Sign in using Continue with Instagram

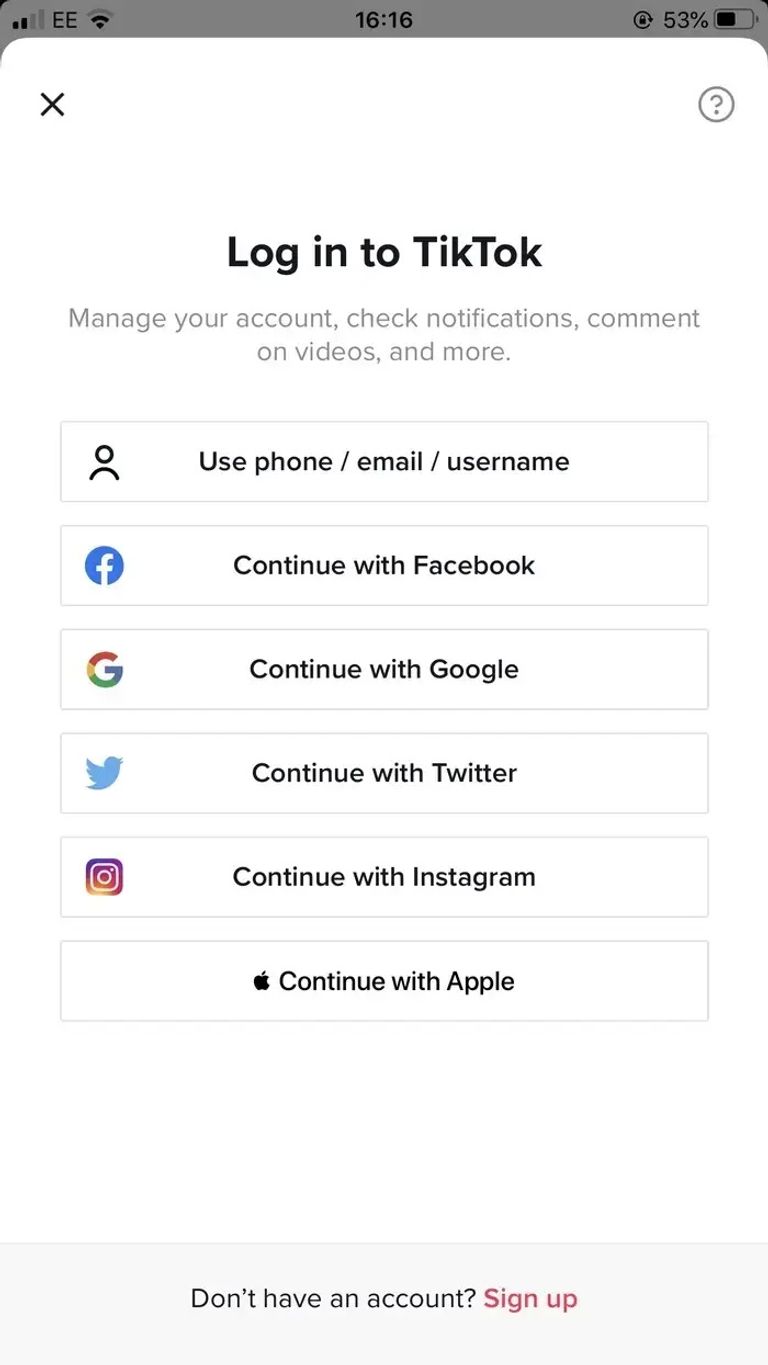[x=384, y=877]
